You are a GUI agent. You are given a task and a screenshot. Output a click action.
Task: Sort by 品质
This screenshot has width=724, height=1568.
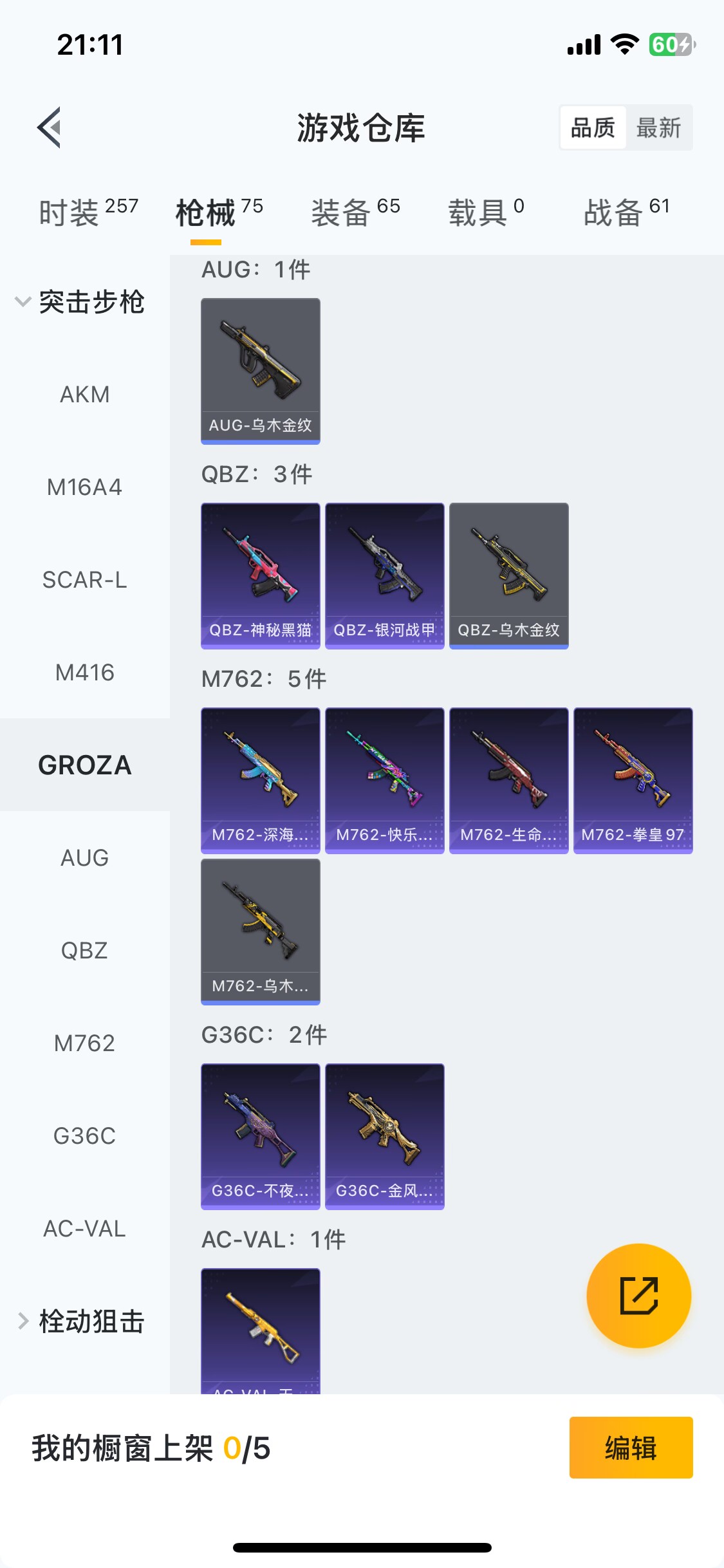tap(593, 127)
